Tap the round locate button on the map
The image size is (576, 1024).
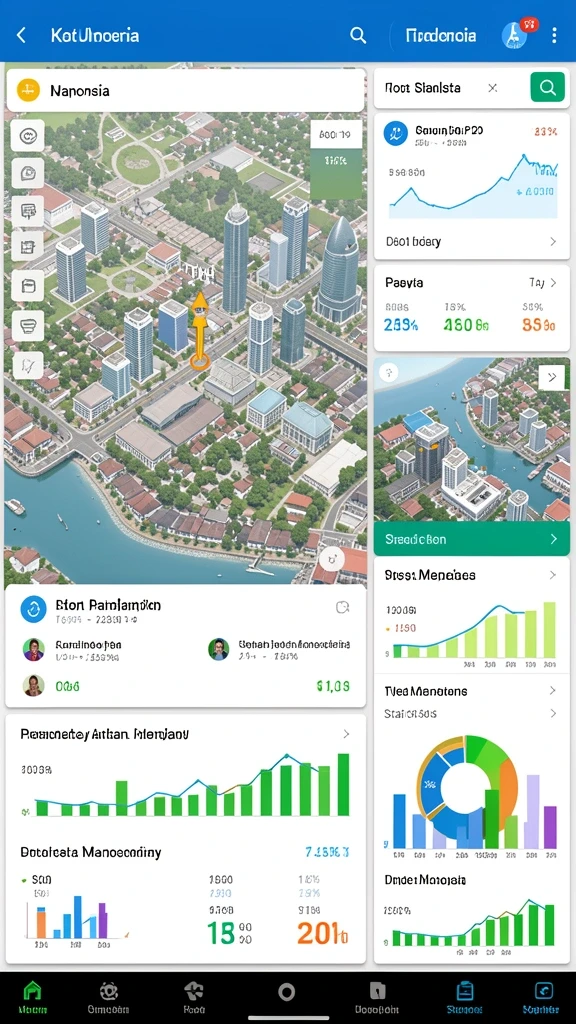332,559
